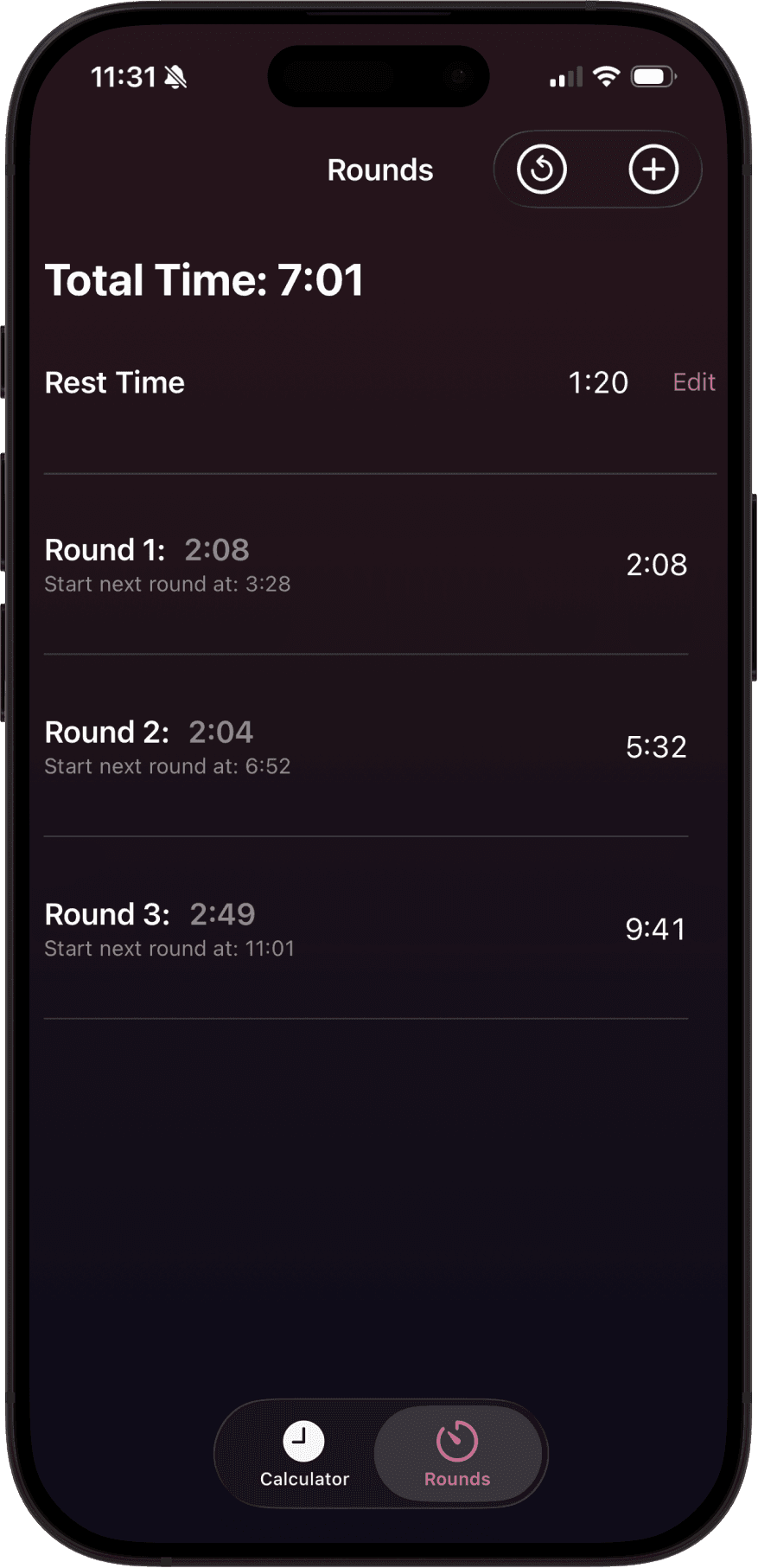Tap Round 1 cumulative time 2:08
The width and height of the screenshot is (758, 1568).
point(656,564)
